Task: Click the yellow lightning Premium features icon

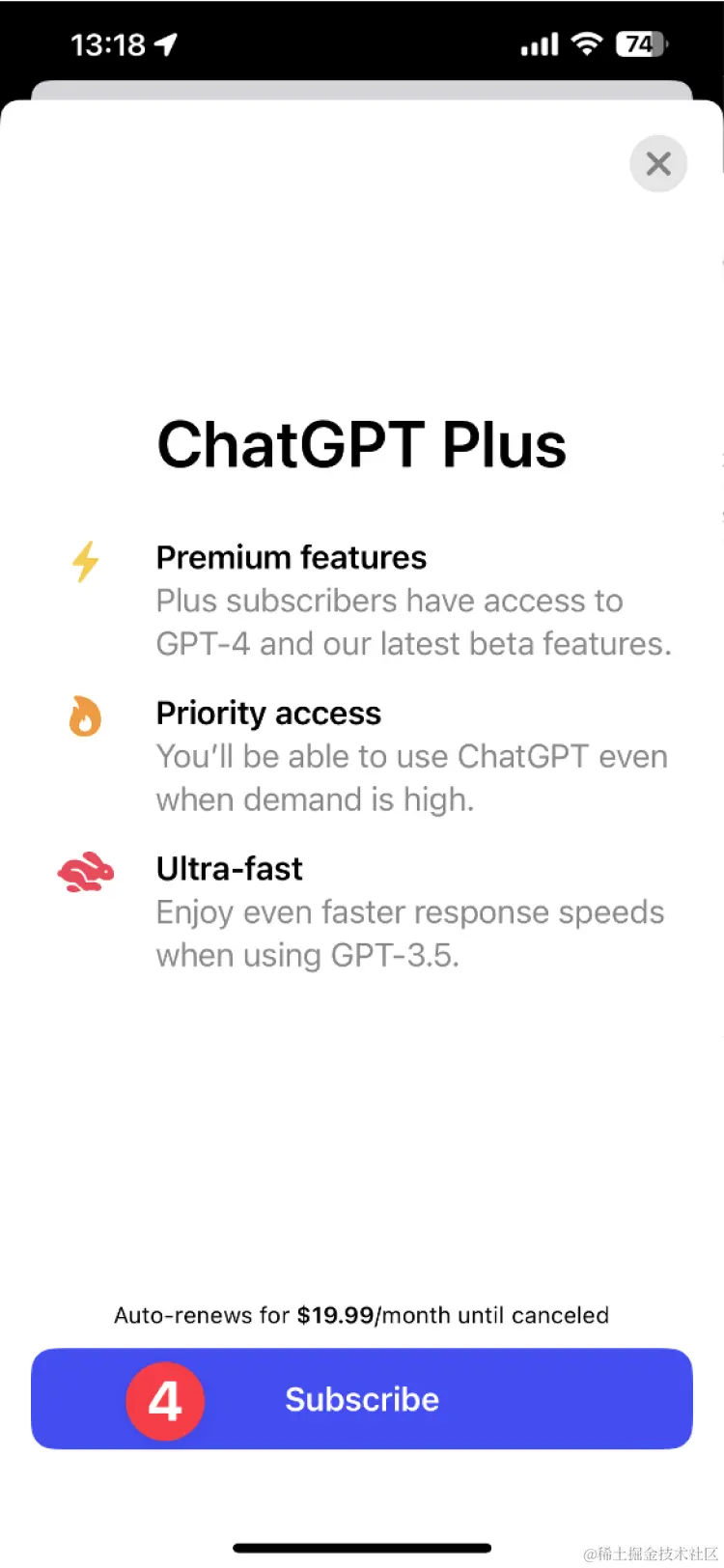Action: pos(85,561)
